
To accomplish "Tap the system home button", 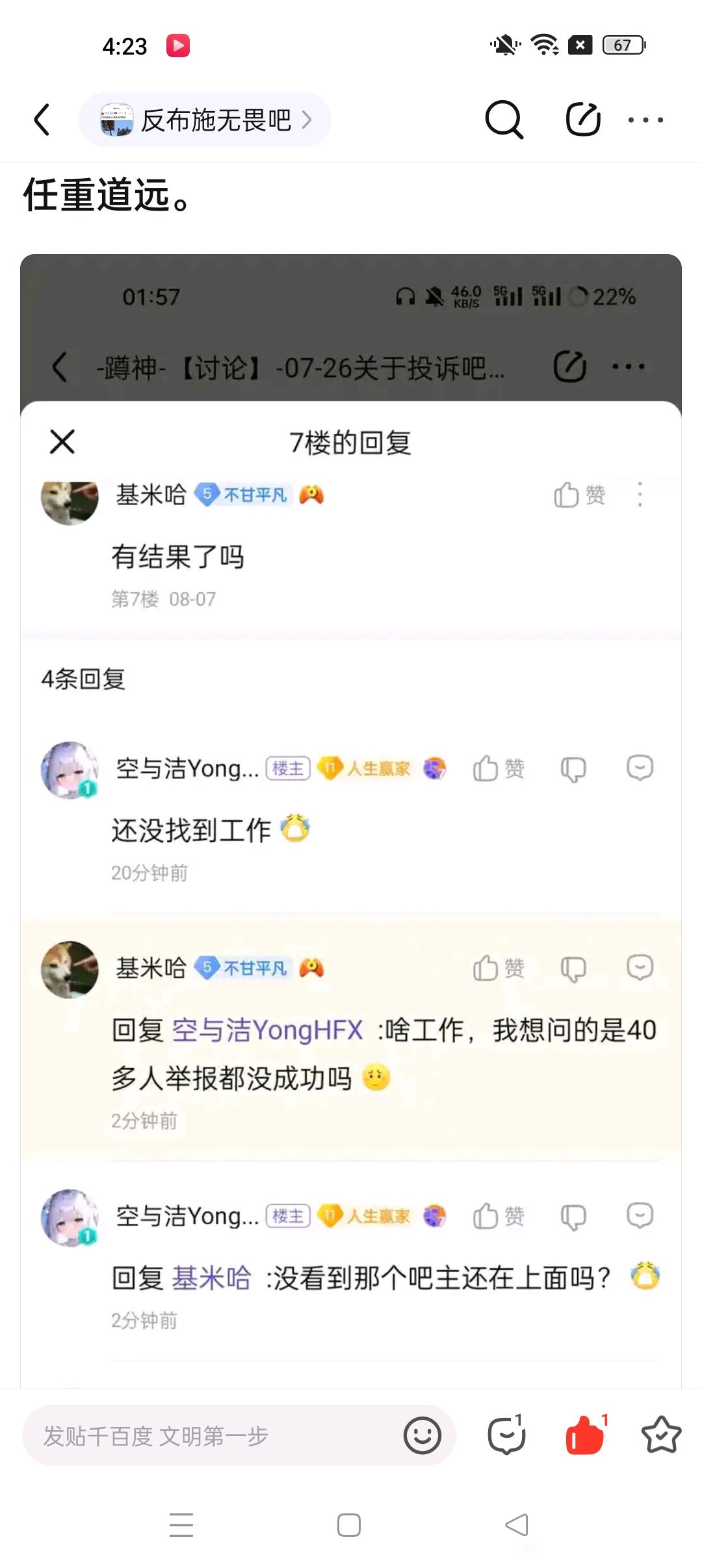I will (x=349, y=1525).
